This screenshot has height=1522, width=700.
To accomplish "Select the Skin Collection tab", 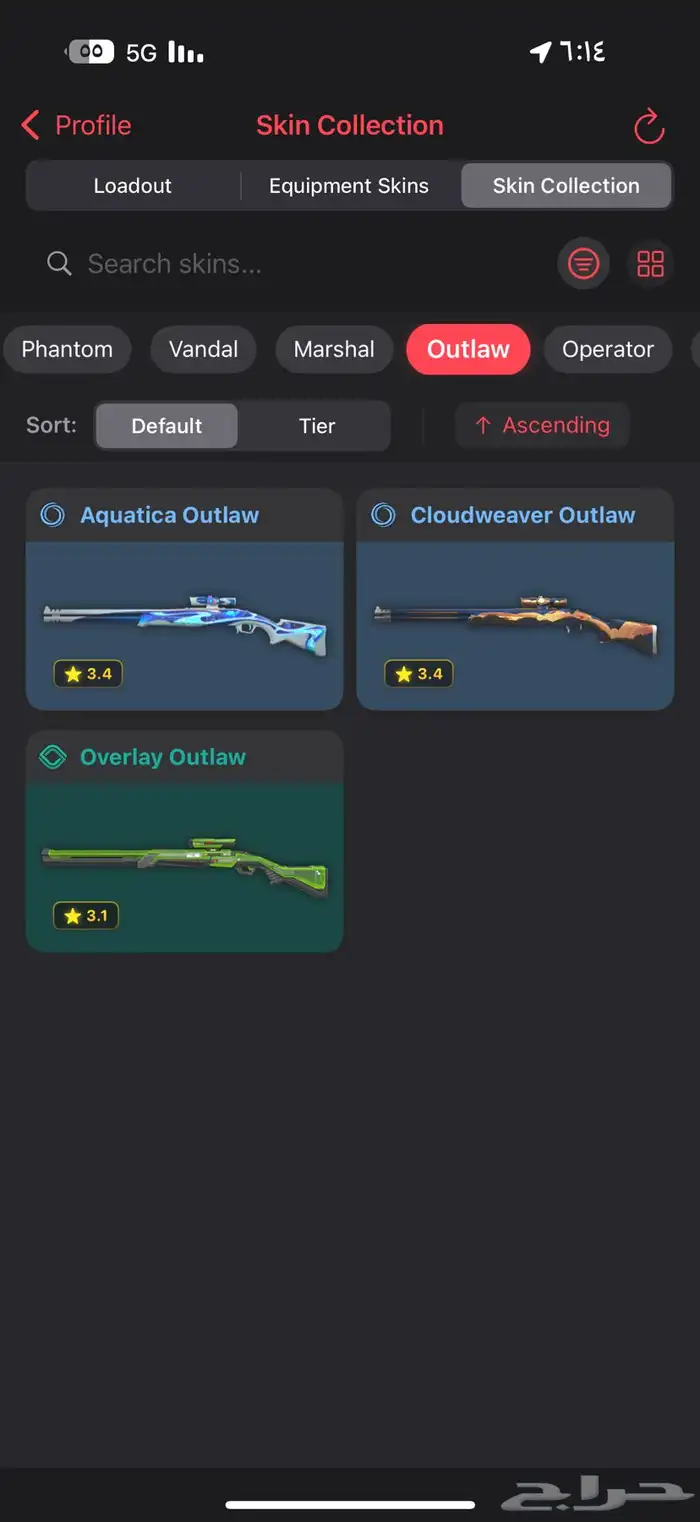I will pyautogui.click(x=566, y=186).
